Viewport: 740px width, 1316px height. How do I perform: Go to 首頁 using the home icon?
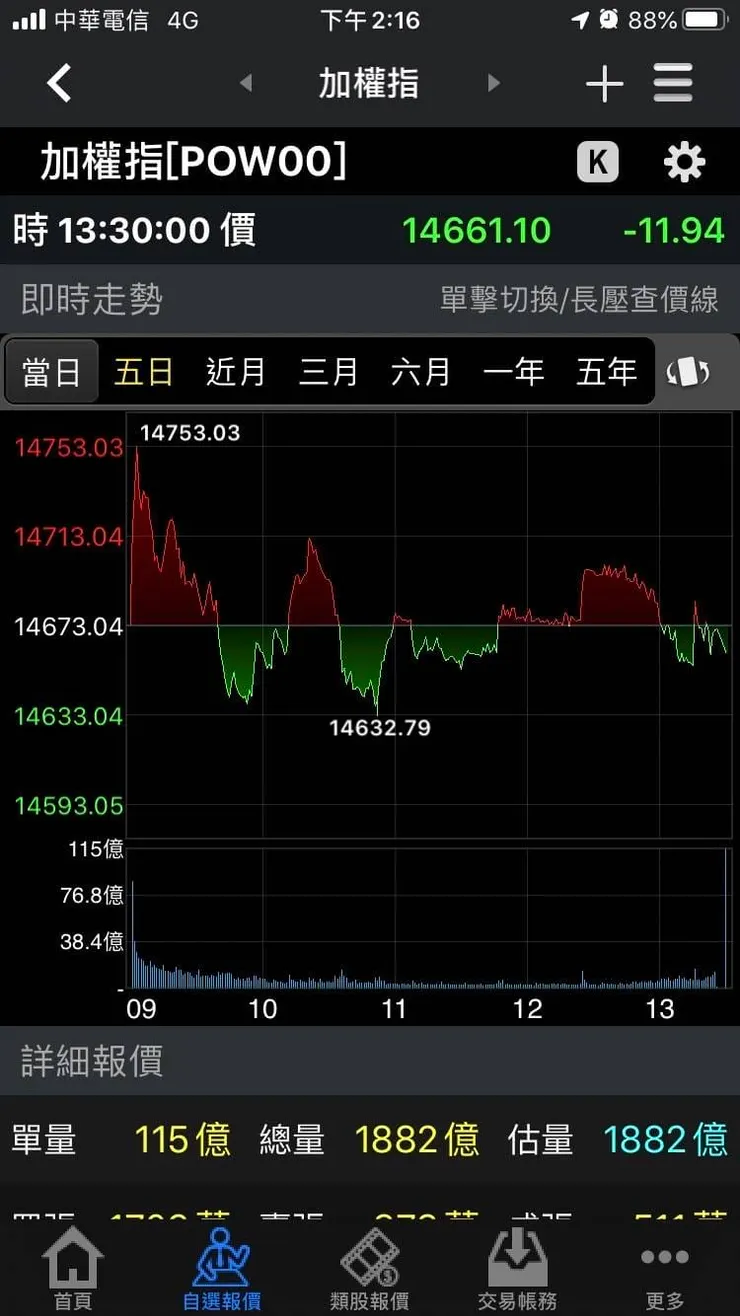point(73,1262)
